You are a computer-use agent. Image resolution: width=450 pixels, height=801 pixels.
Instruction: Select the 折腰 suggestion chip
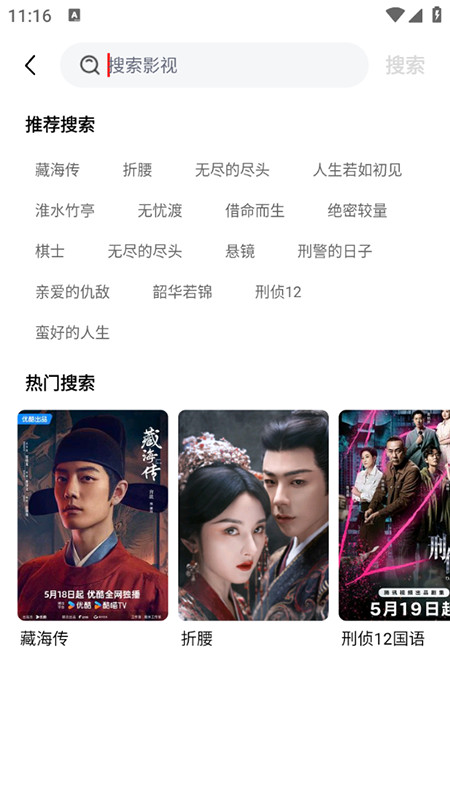(137, 170)
